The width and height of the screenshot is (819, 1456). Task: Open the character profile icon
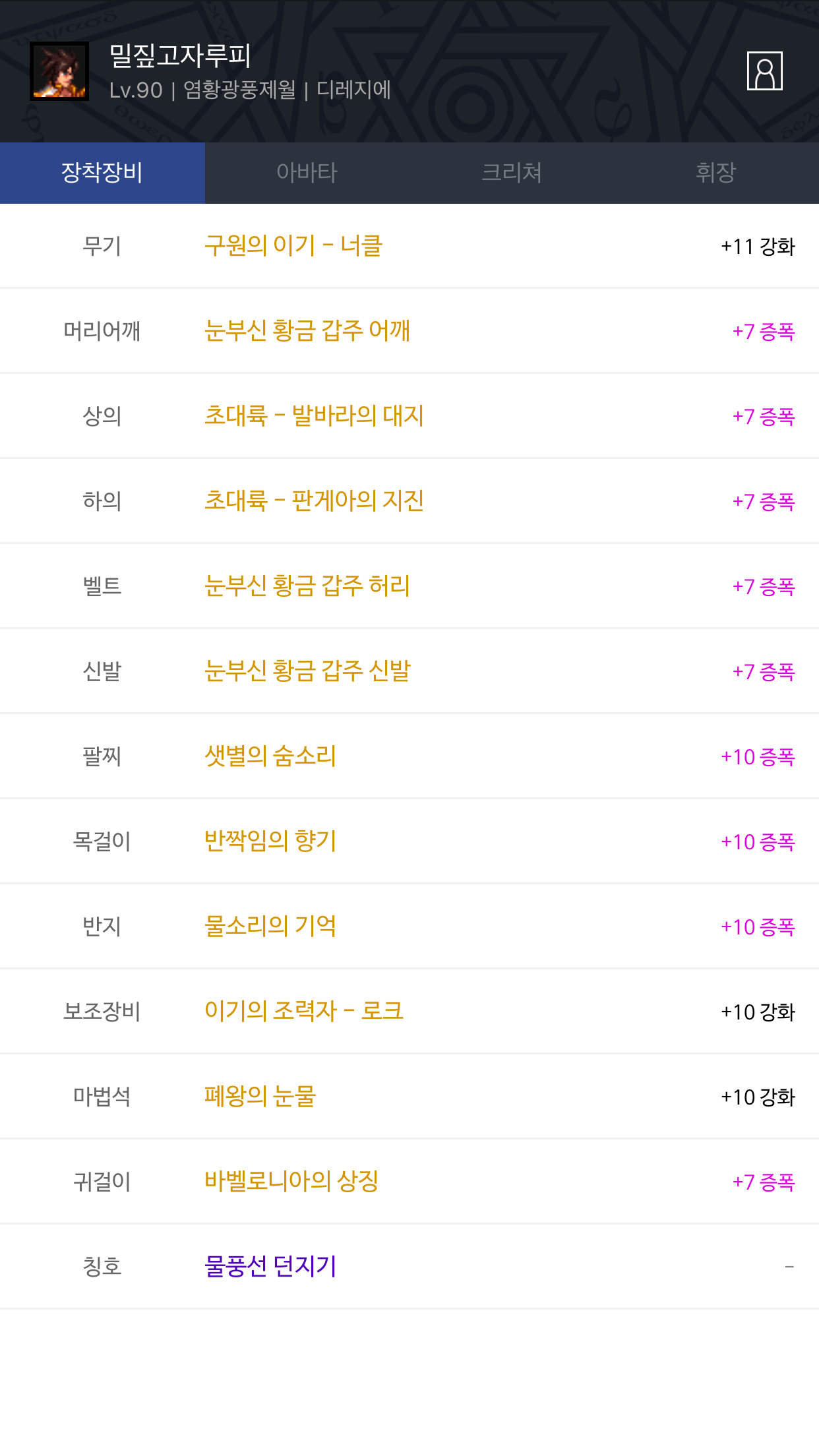[x=764, y=71]
